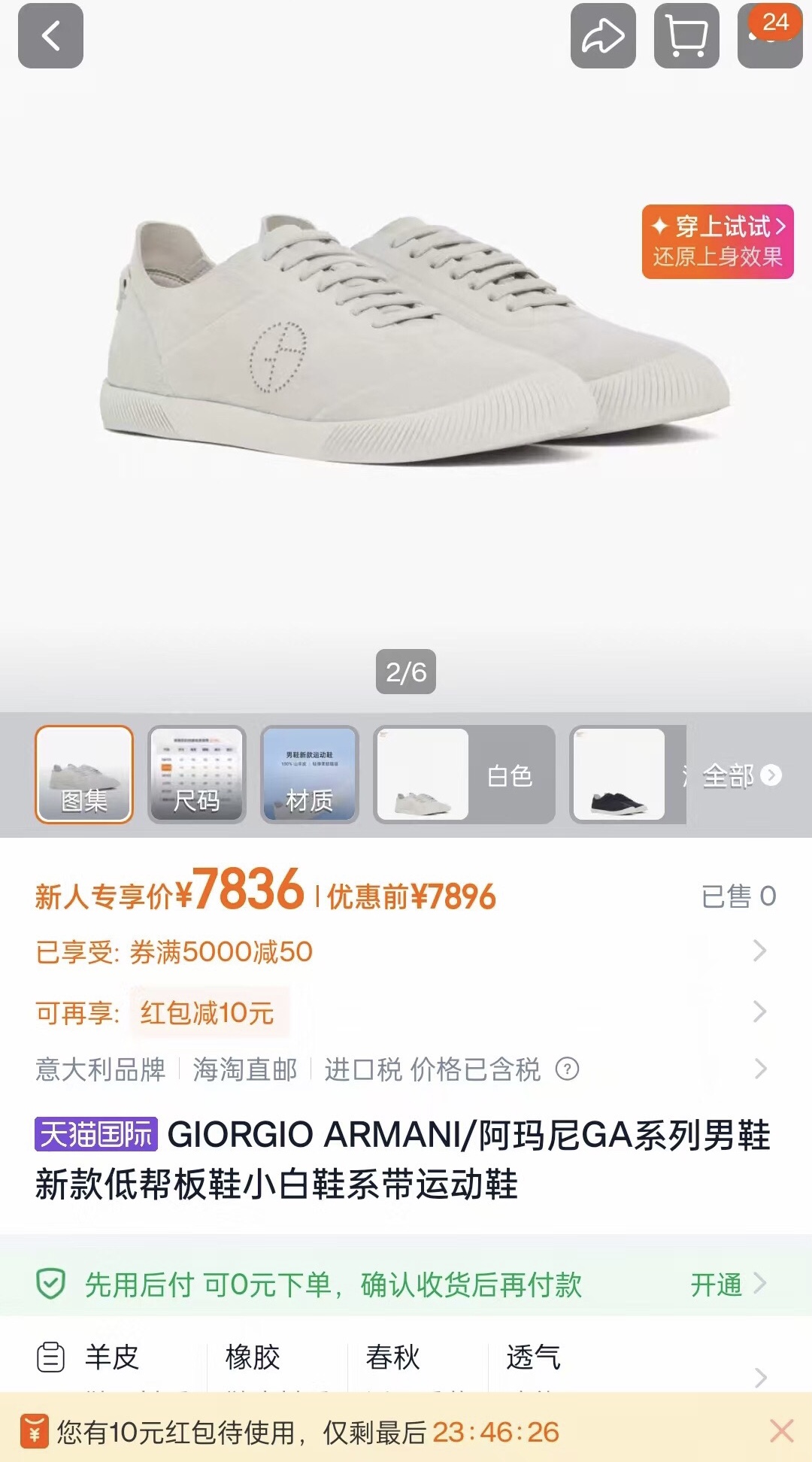Open the more menu with 24 badge

coord(770,36)
